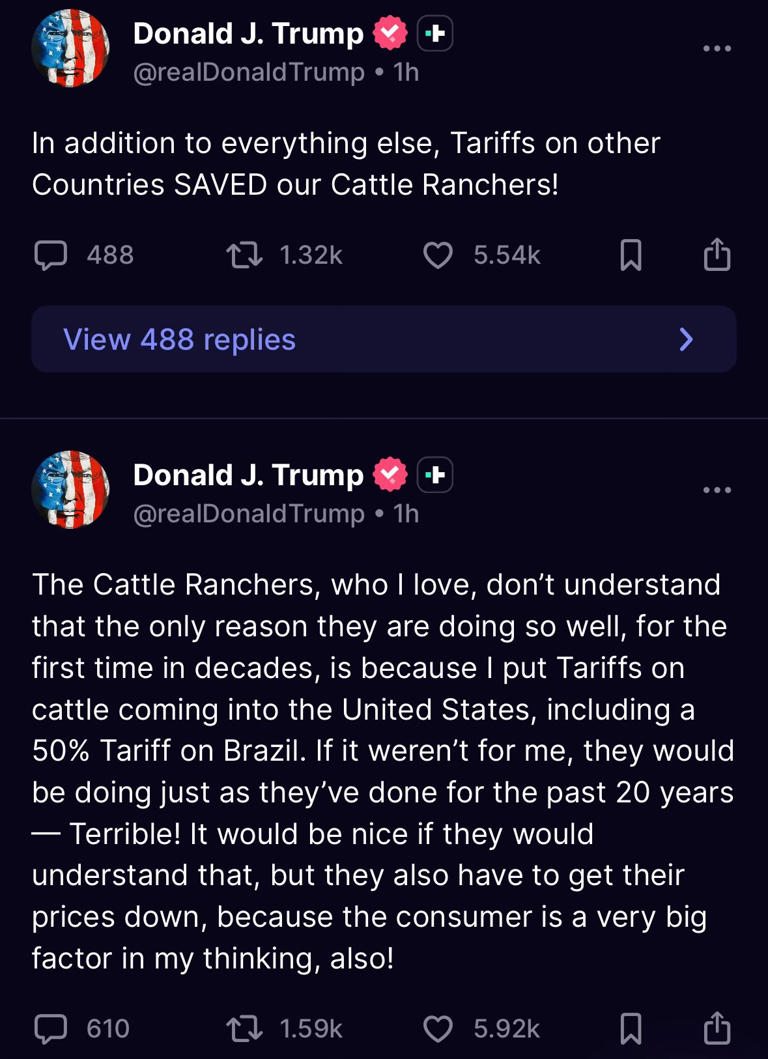Click the plus badge beside the verified checkmark

(434, 32)
